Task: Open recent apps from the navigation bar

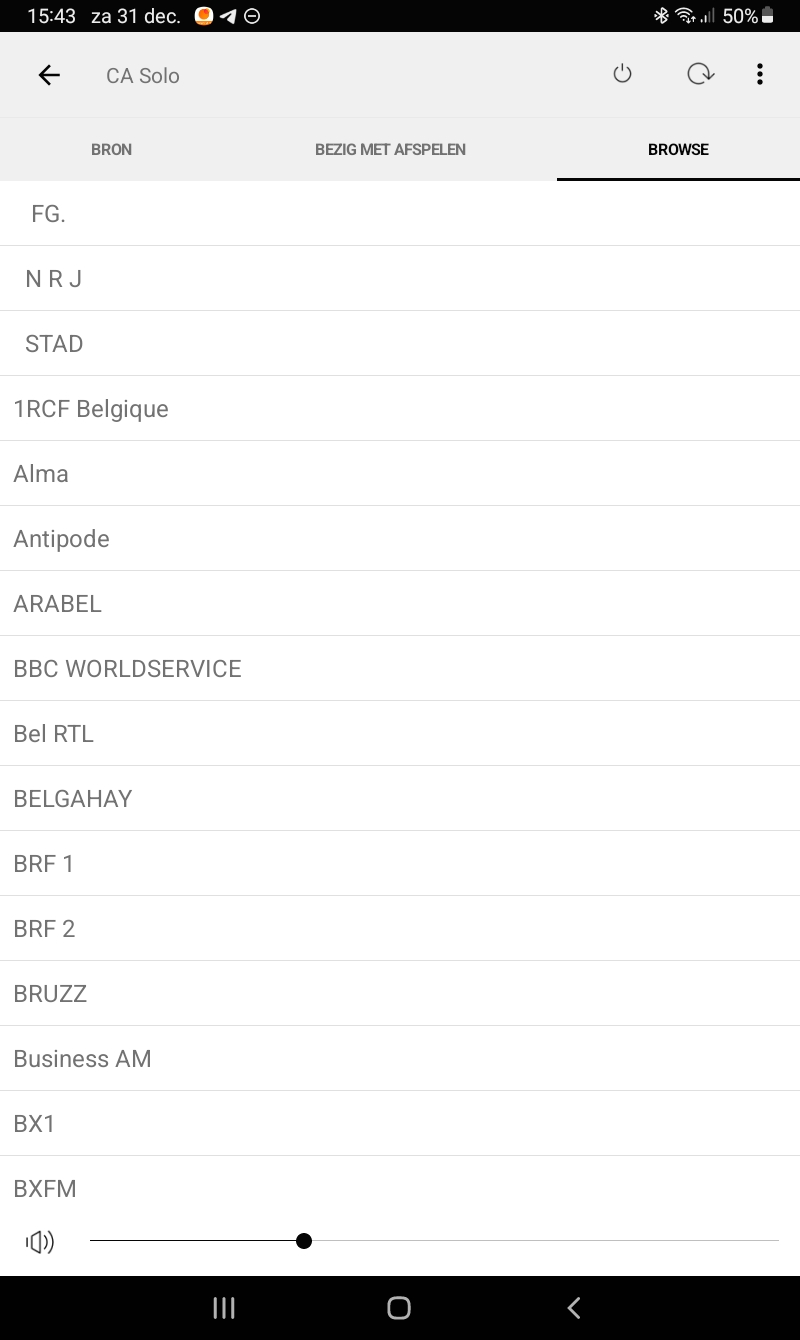Action: click(x=224, y=1308)
